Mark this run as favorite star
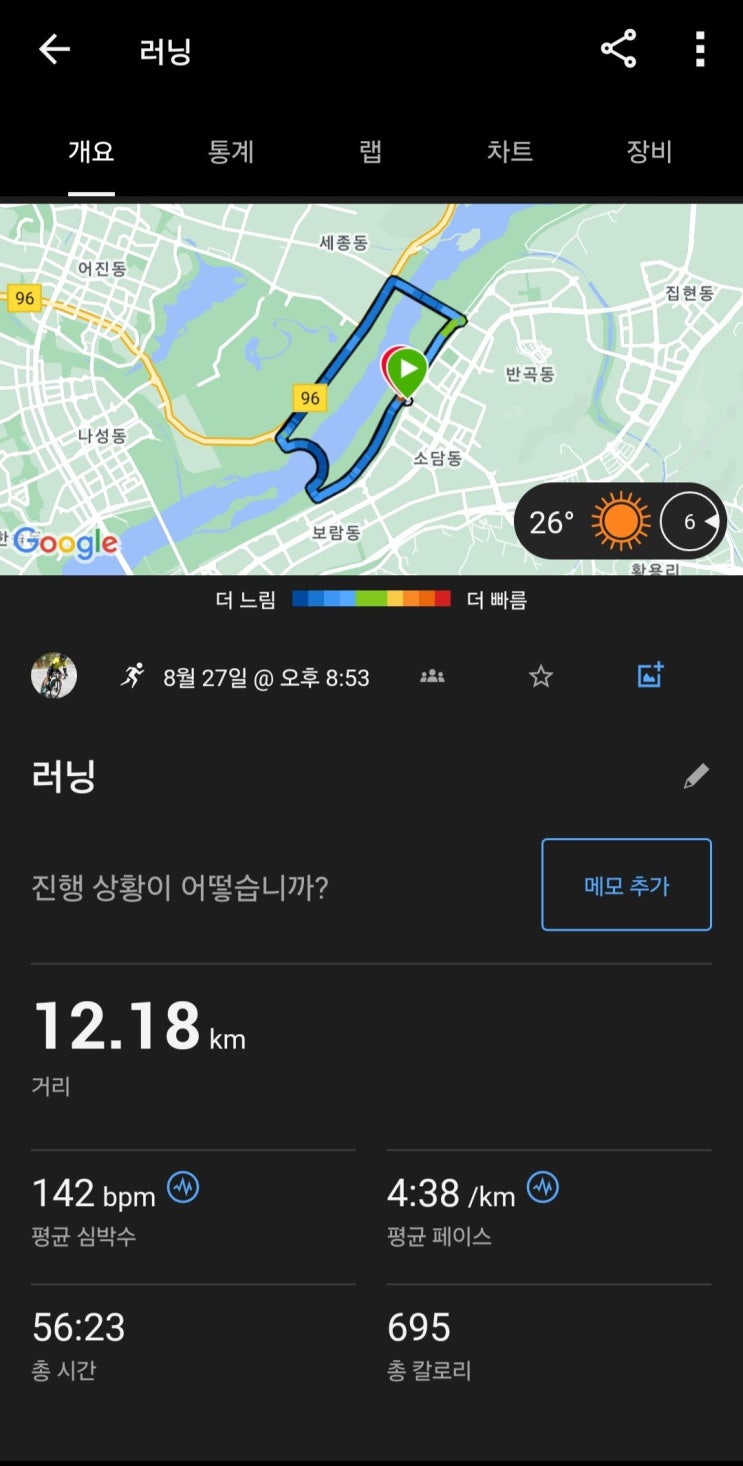Screen dimensions: 743x1466 [x=541, y=677]
